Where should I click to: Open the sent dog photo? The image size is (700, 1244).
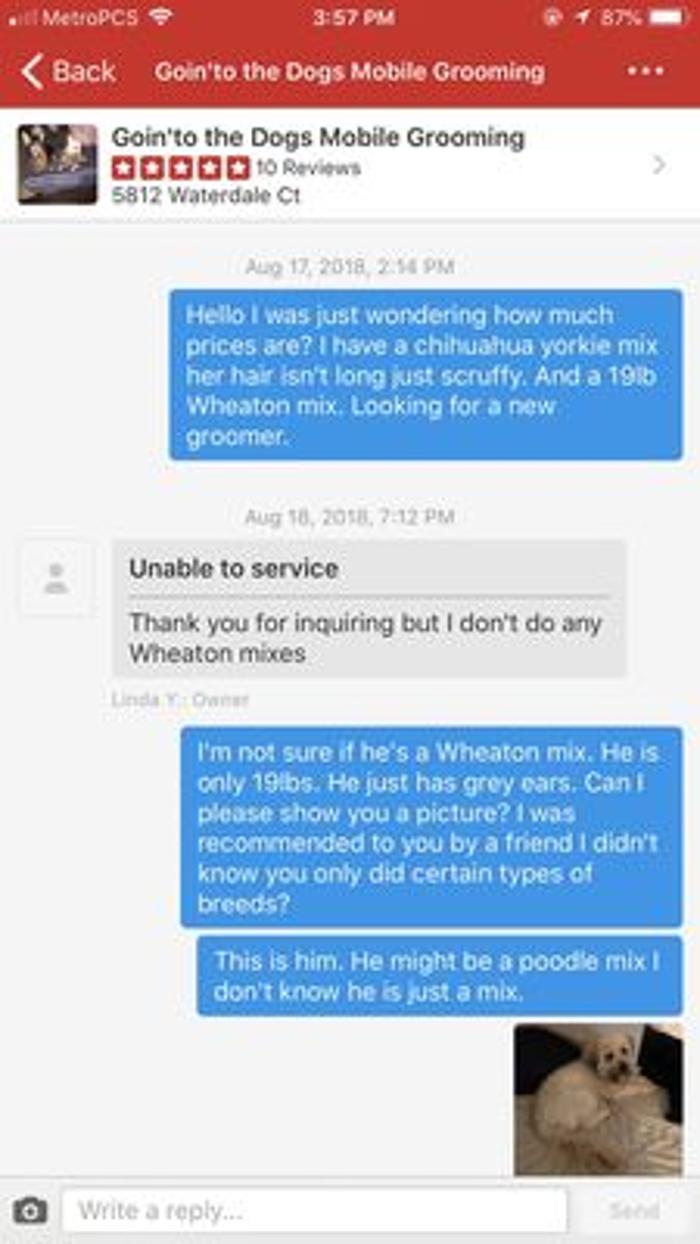click(x=598, y=1098)
